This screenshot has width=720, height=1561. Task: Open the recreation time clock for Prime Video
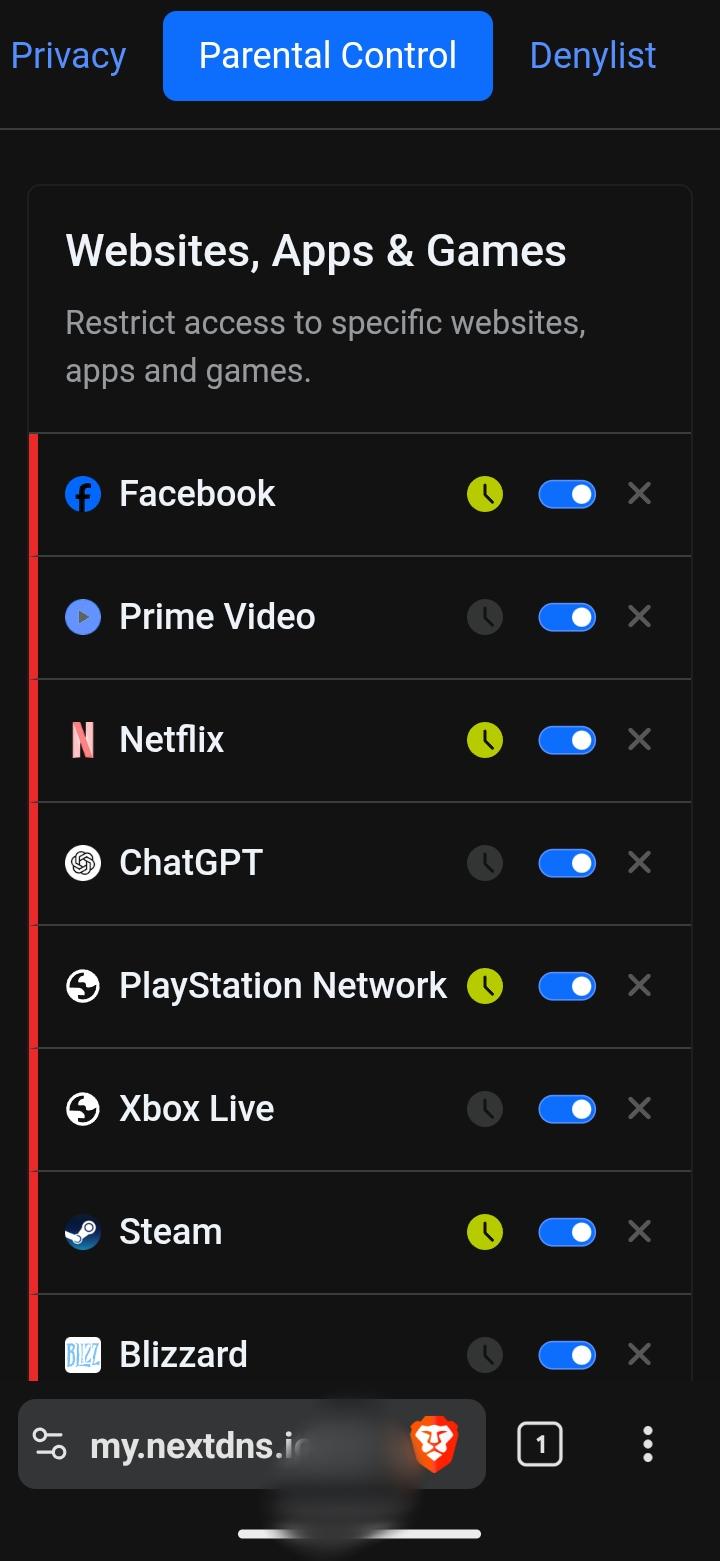[x=485, y=617]
